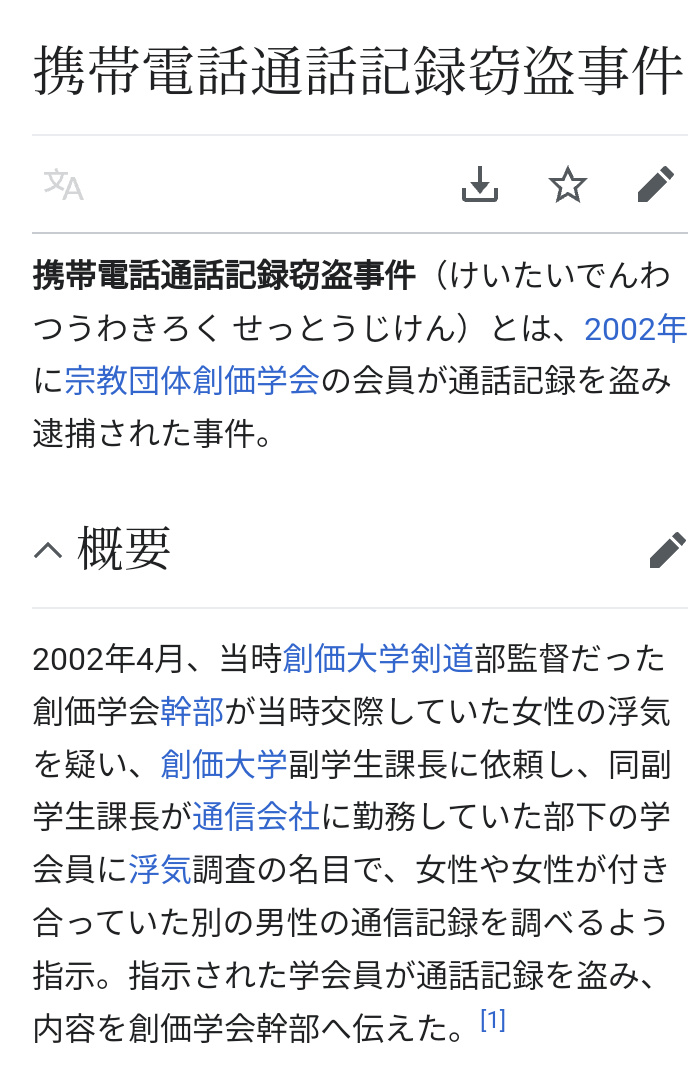Edit the article lead section

(x=656, y=185)
